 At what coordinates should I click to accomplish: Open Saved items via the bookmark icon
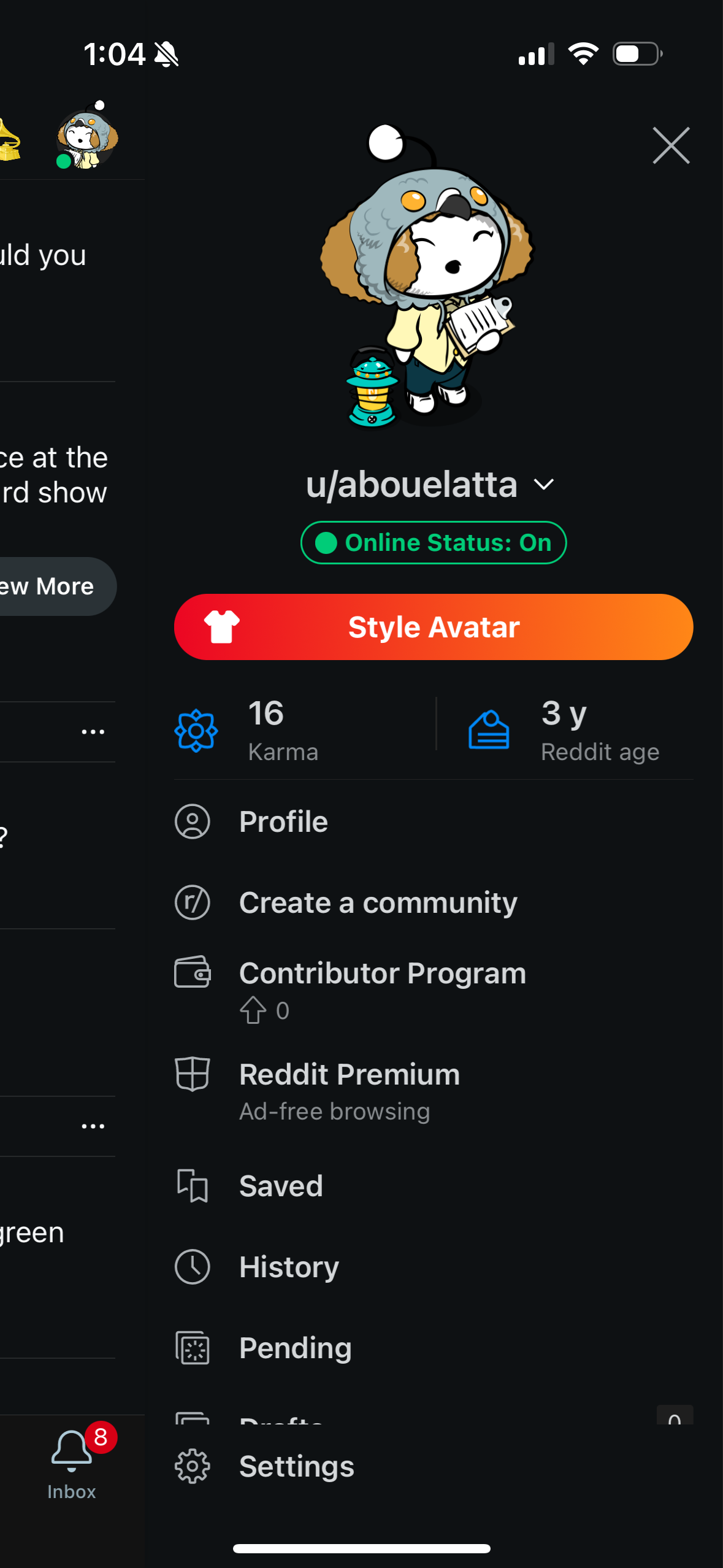pos(192,1185)
